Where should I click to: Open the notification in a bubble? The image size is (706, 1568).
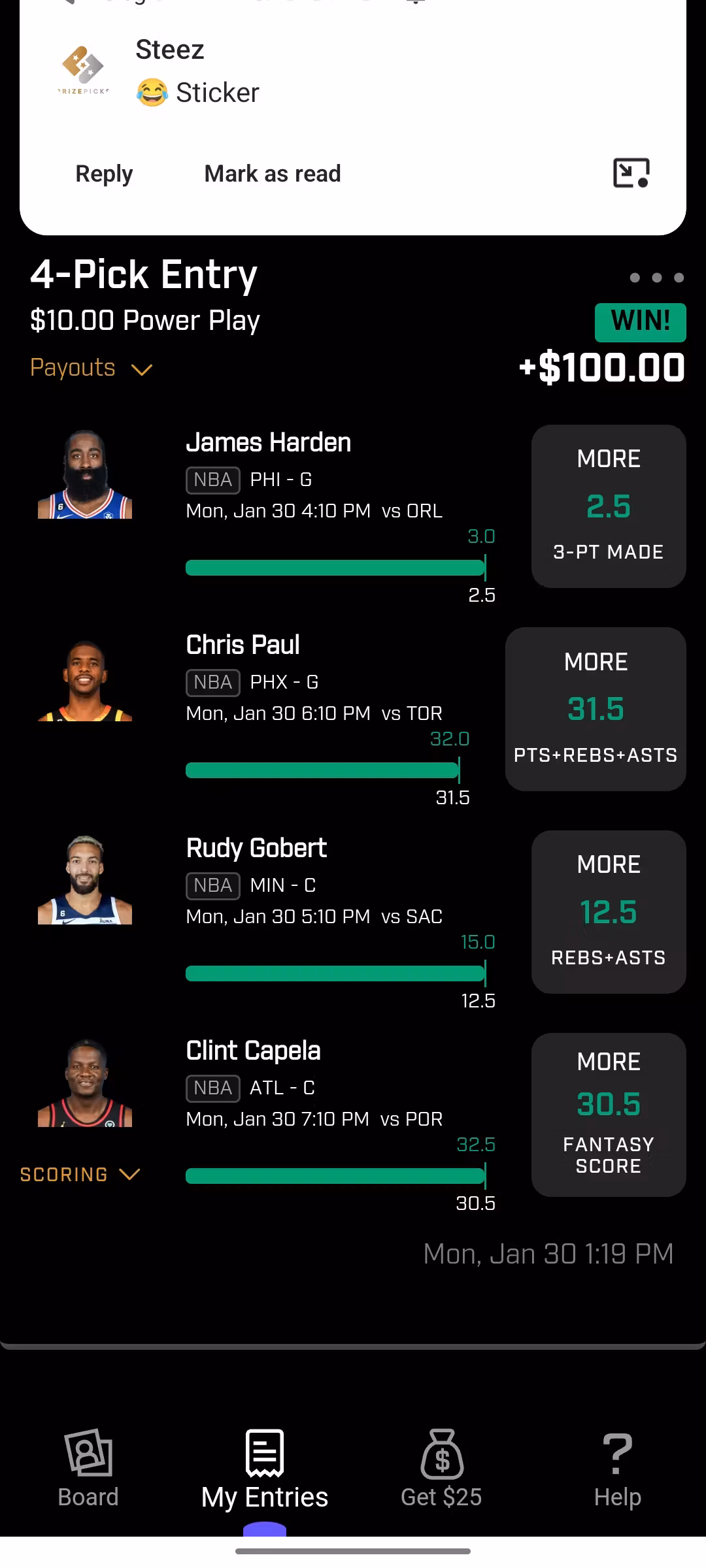click(631, 173)
